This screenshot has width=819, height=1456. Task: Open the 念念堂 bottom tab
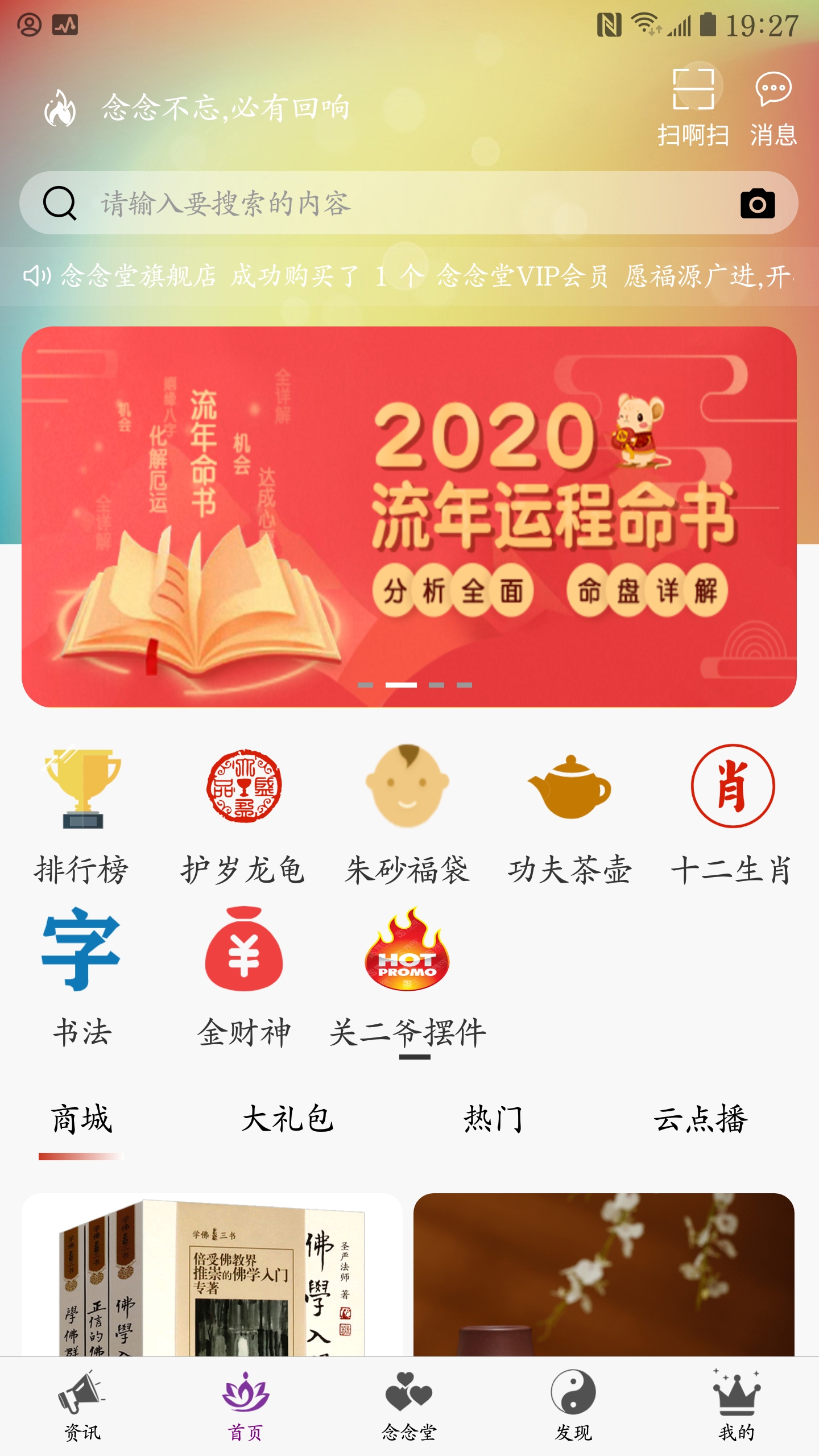click(x=409, y=1406)
